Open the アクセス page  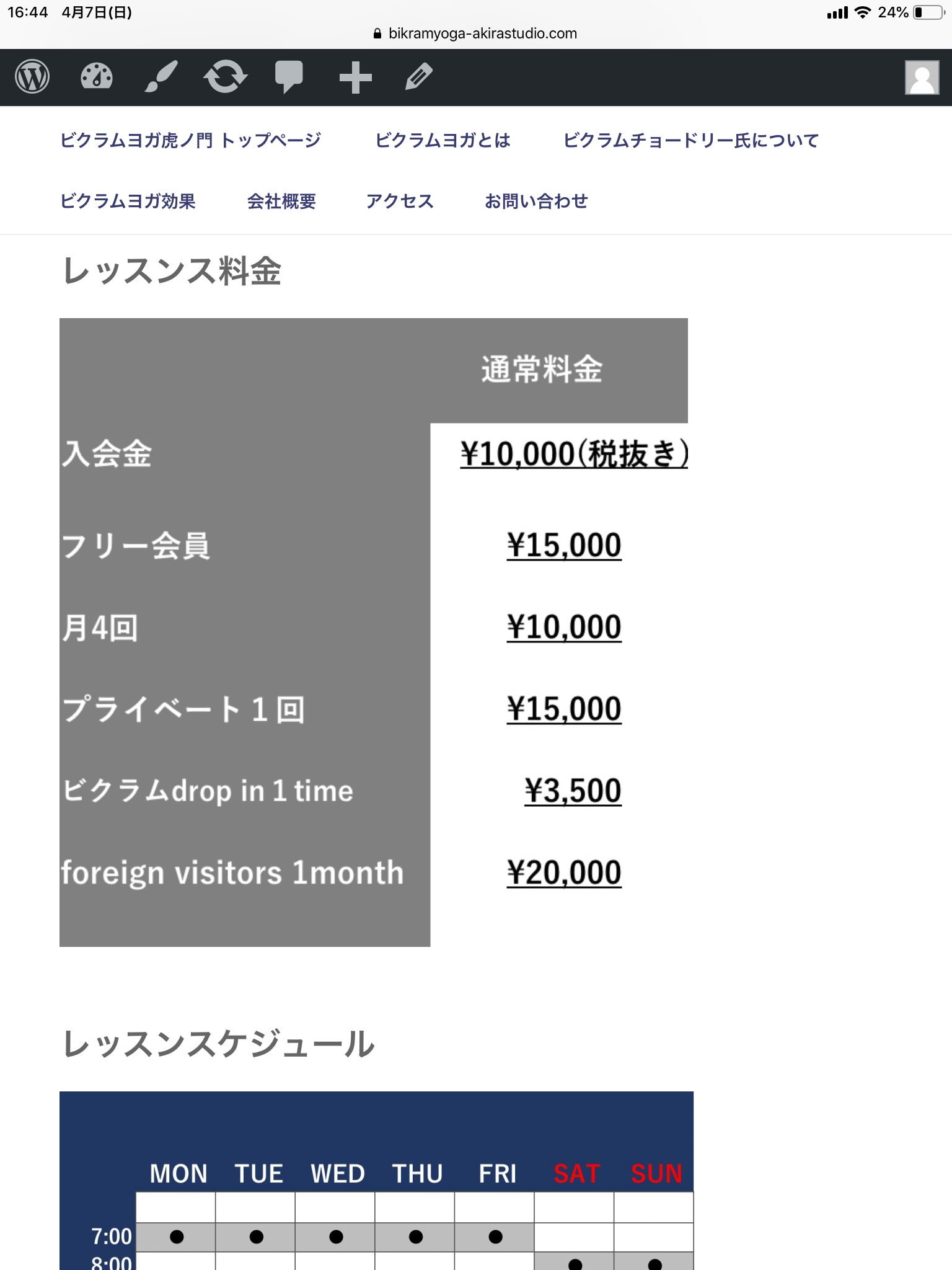[400, 202]
